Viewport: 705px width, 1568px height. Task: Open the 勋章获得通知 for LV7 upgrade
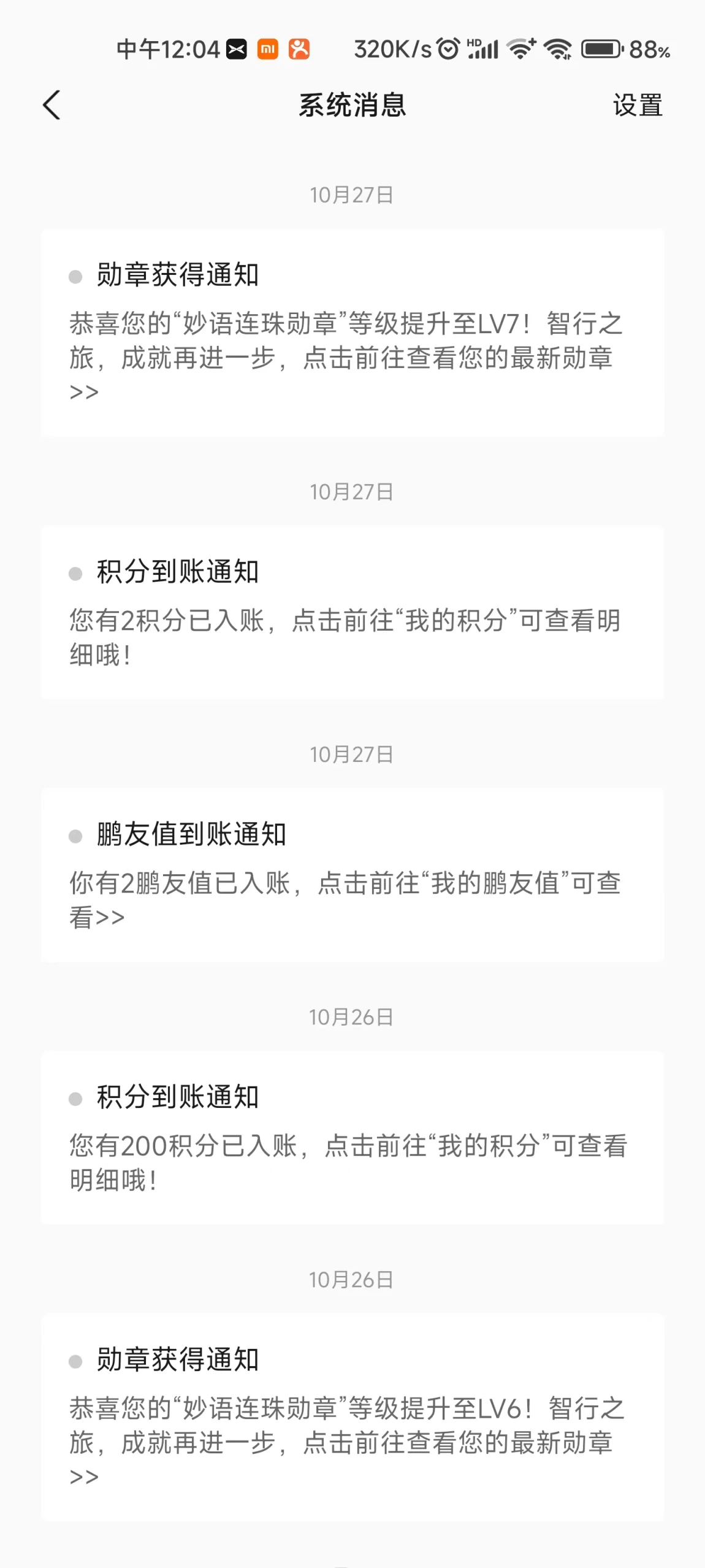tap(352, 332)
